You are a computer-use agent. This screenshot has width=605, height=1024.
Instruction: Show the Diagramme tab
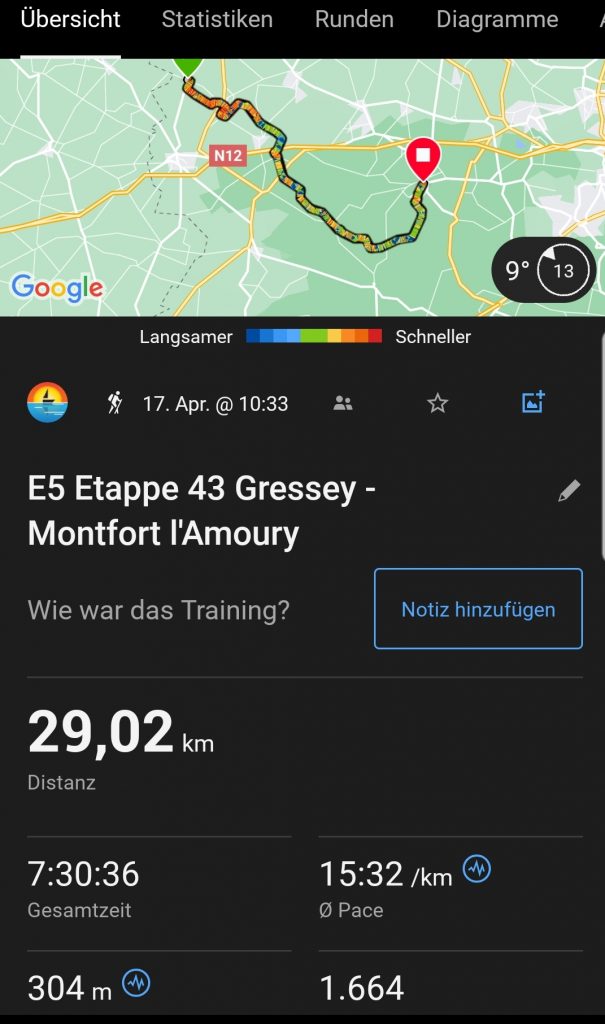pos(497,19)
